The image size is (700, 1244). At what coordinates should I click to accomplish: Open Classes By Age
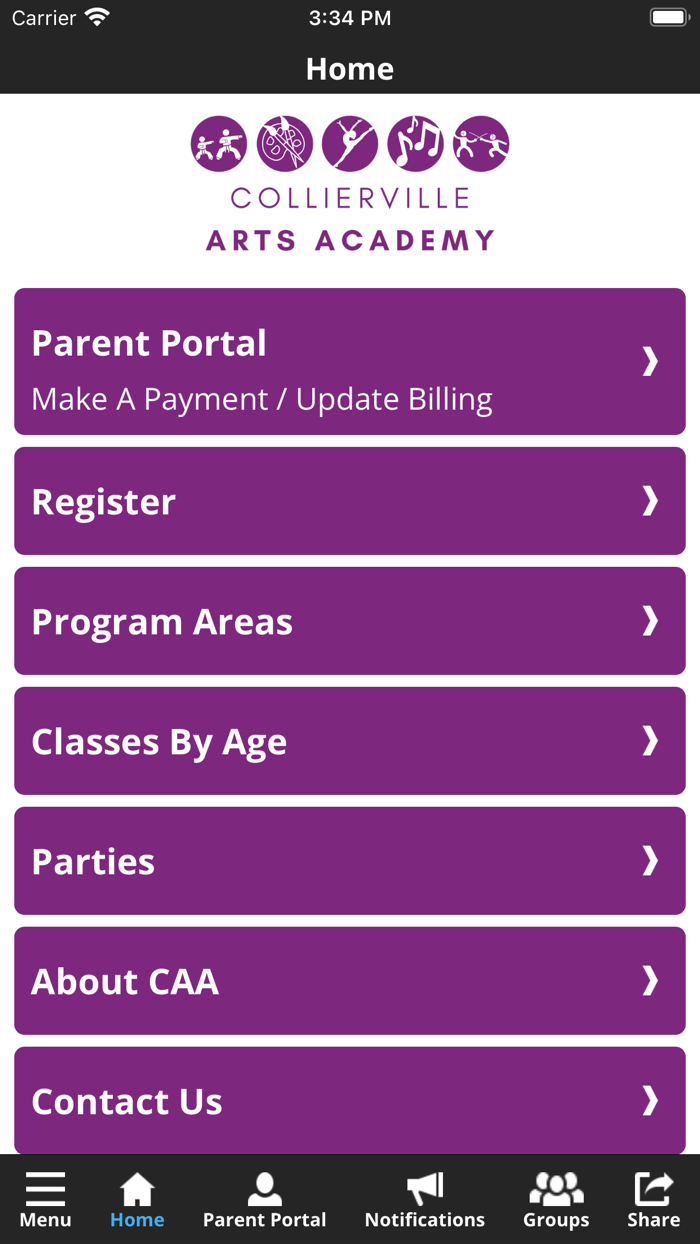(x=349, y=741)
